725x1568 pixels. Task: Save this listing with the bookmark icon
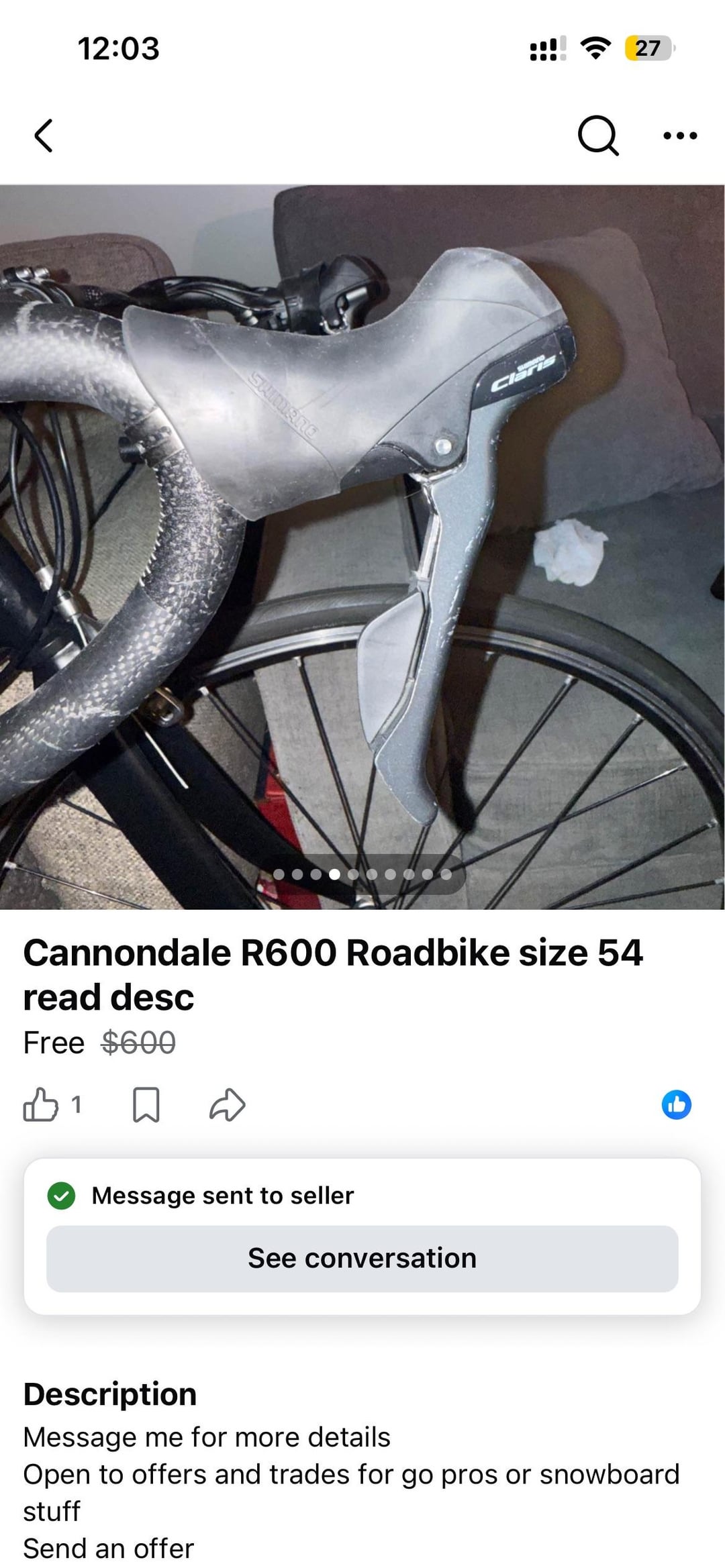tap(146, 1105)
